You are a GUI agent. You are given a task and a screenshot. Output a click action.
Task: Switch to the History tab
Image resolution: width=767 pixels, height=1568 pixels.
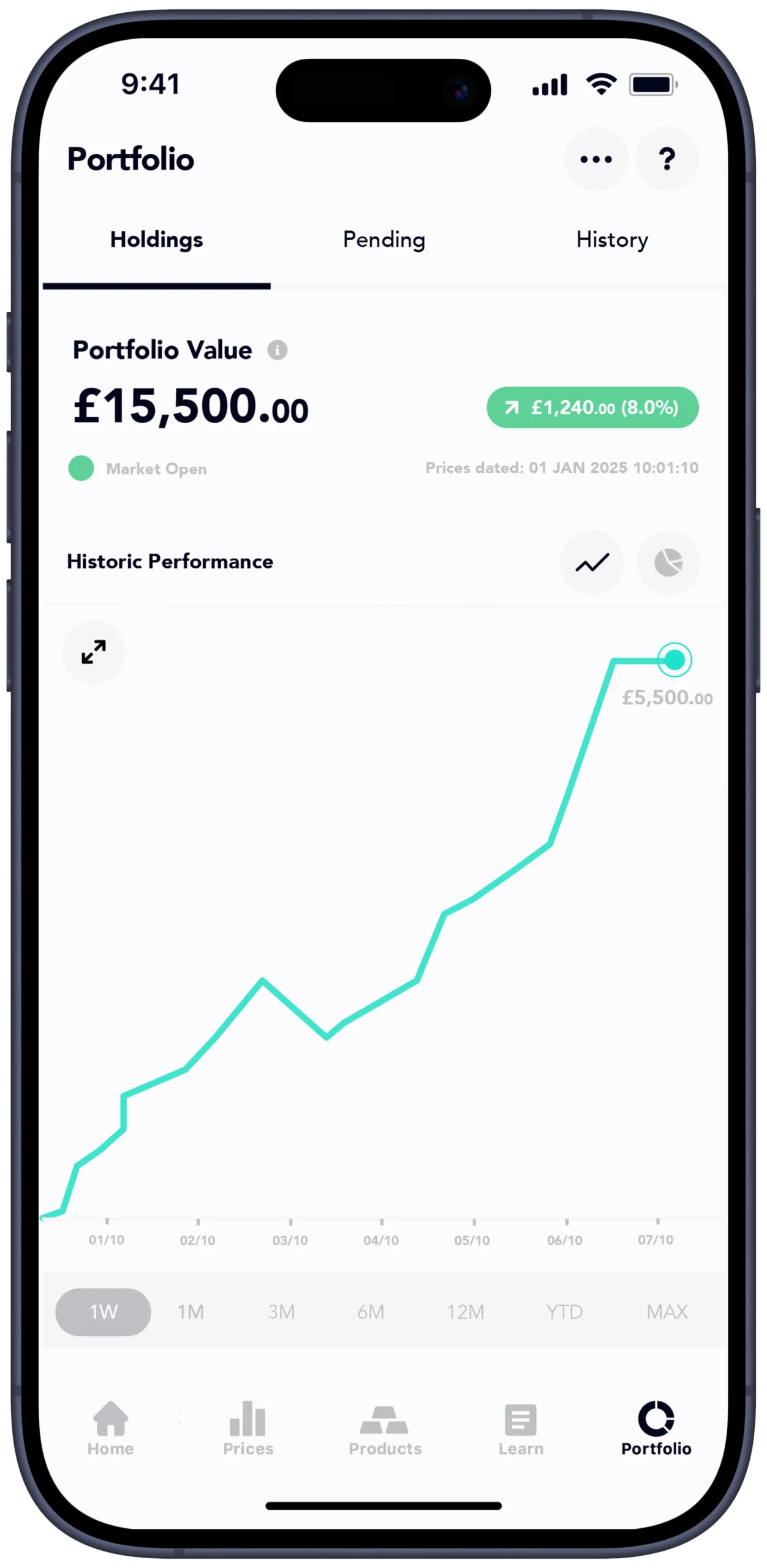612,239
